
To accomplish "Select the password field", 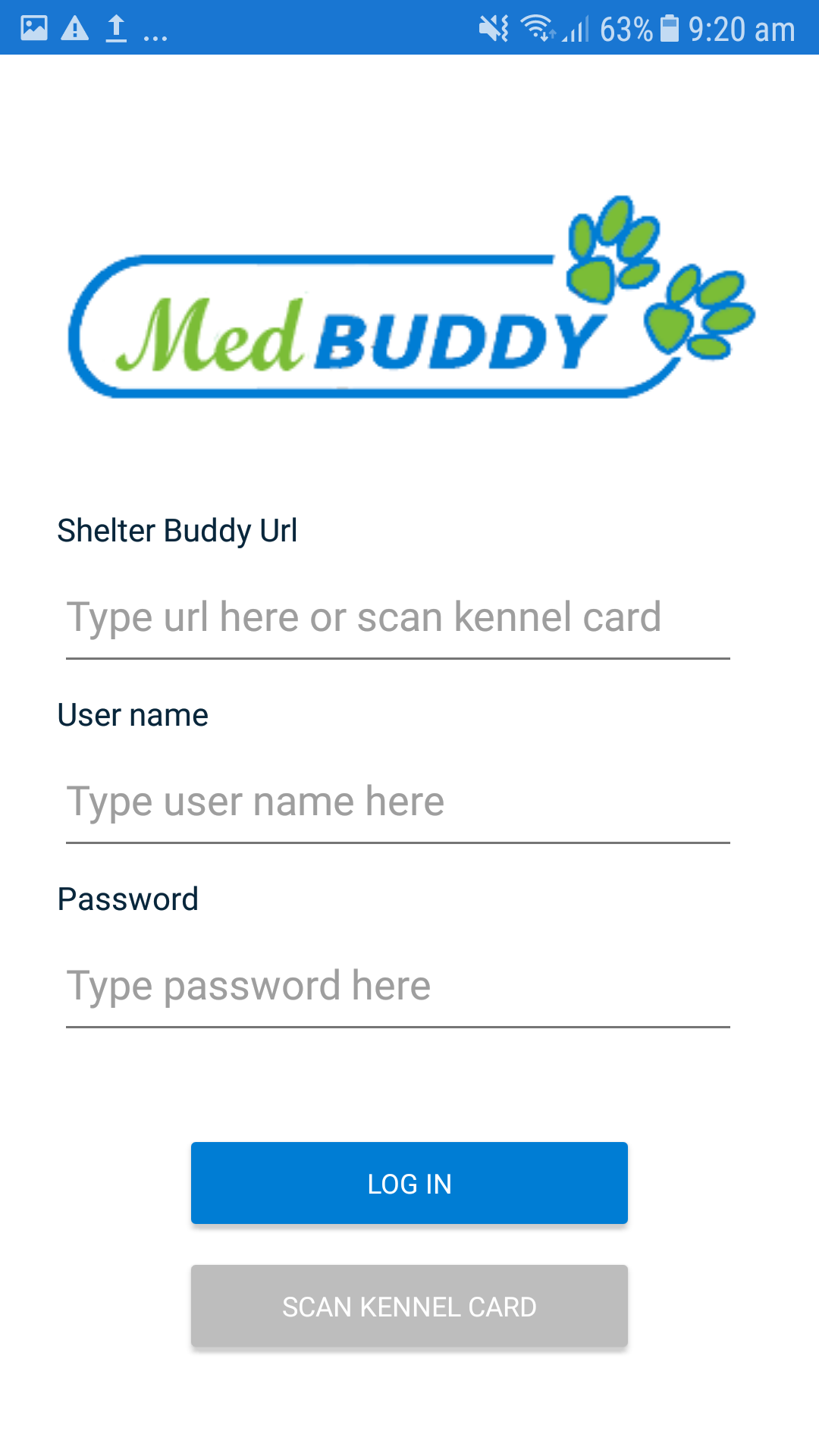I will (x=397, y=986).
